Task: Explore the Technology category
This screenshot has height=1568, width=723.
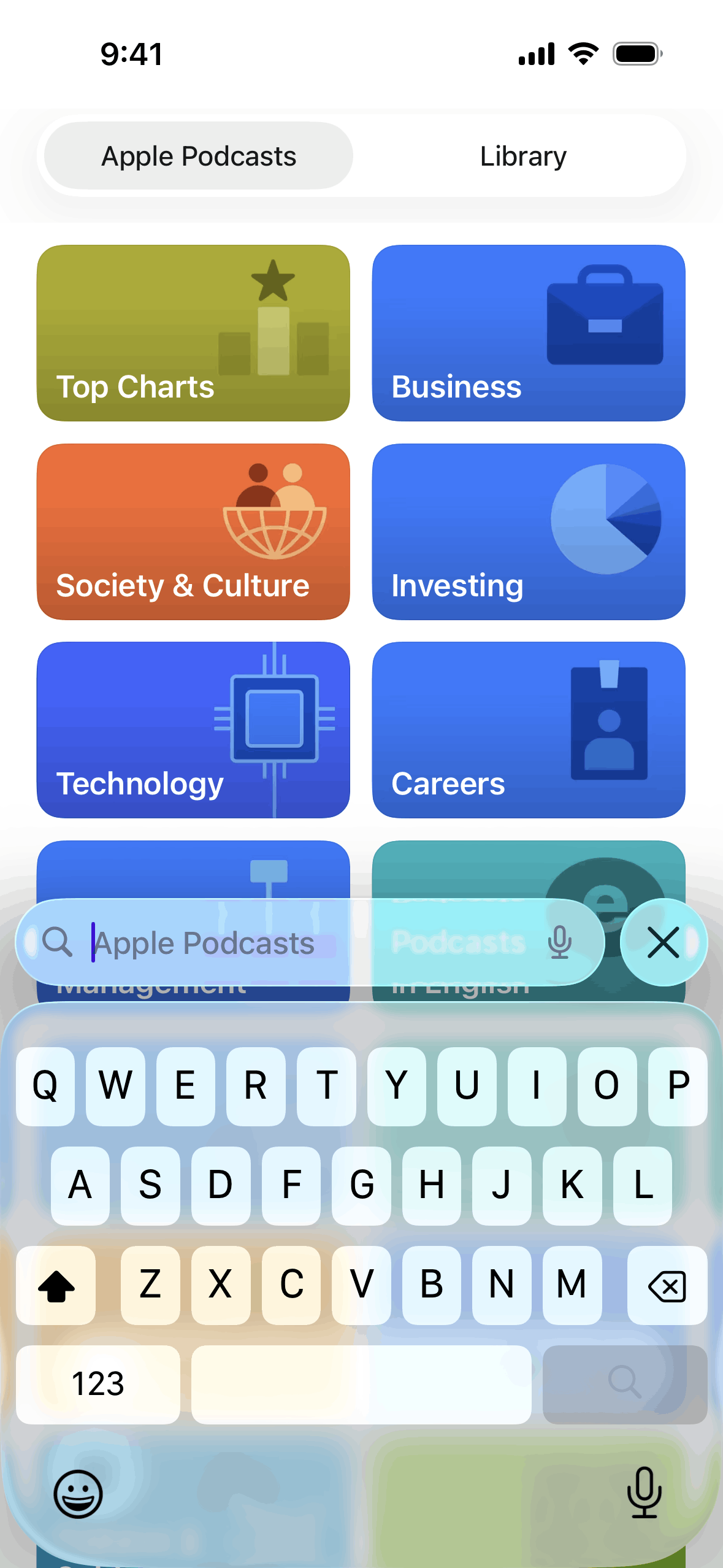Action: click(193, 729)
